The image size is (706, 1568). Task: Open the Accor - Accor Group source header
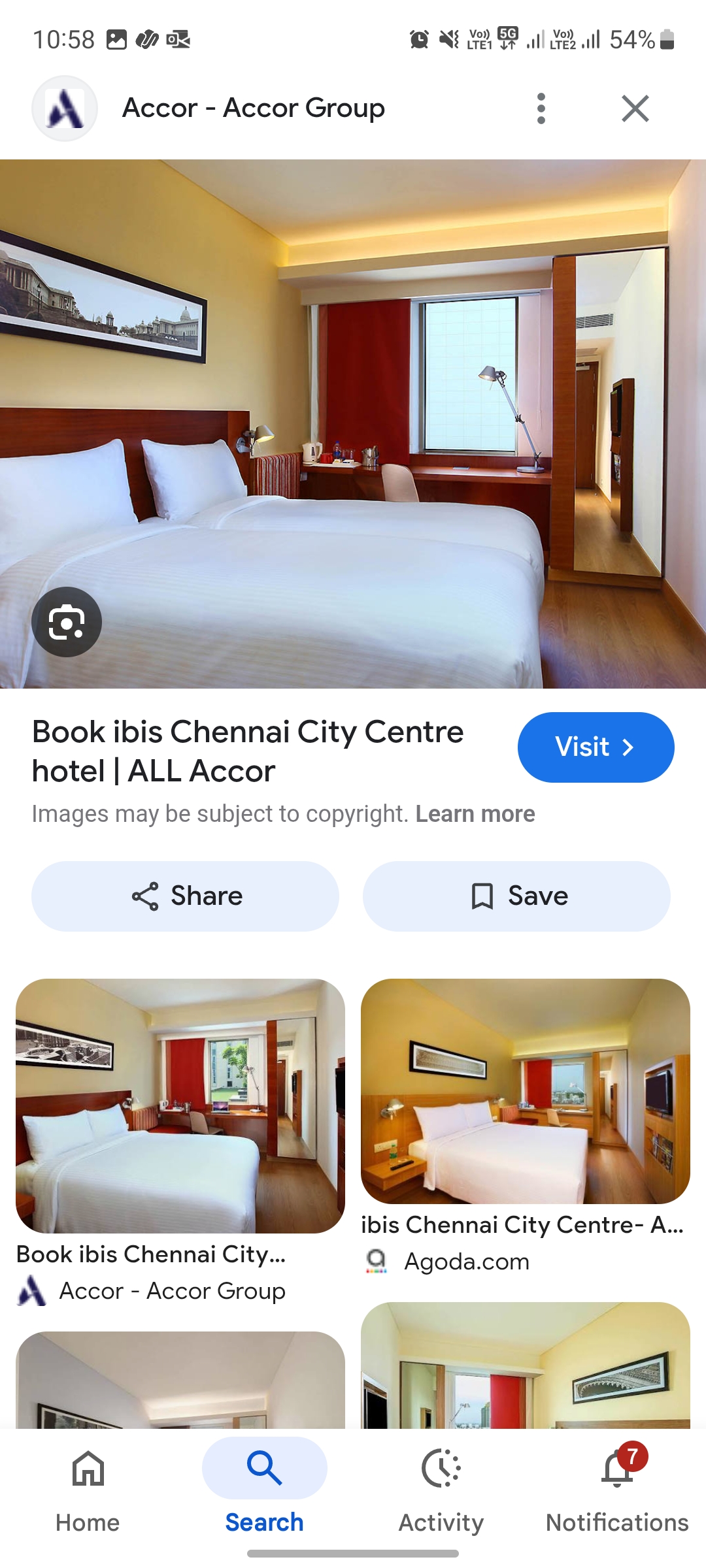pos(254,108)
